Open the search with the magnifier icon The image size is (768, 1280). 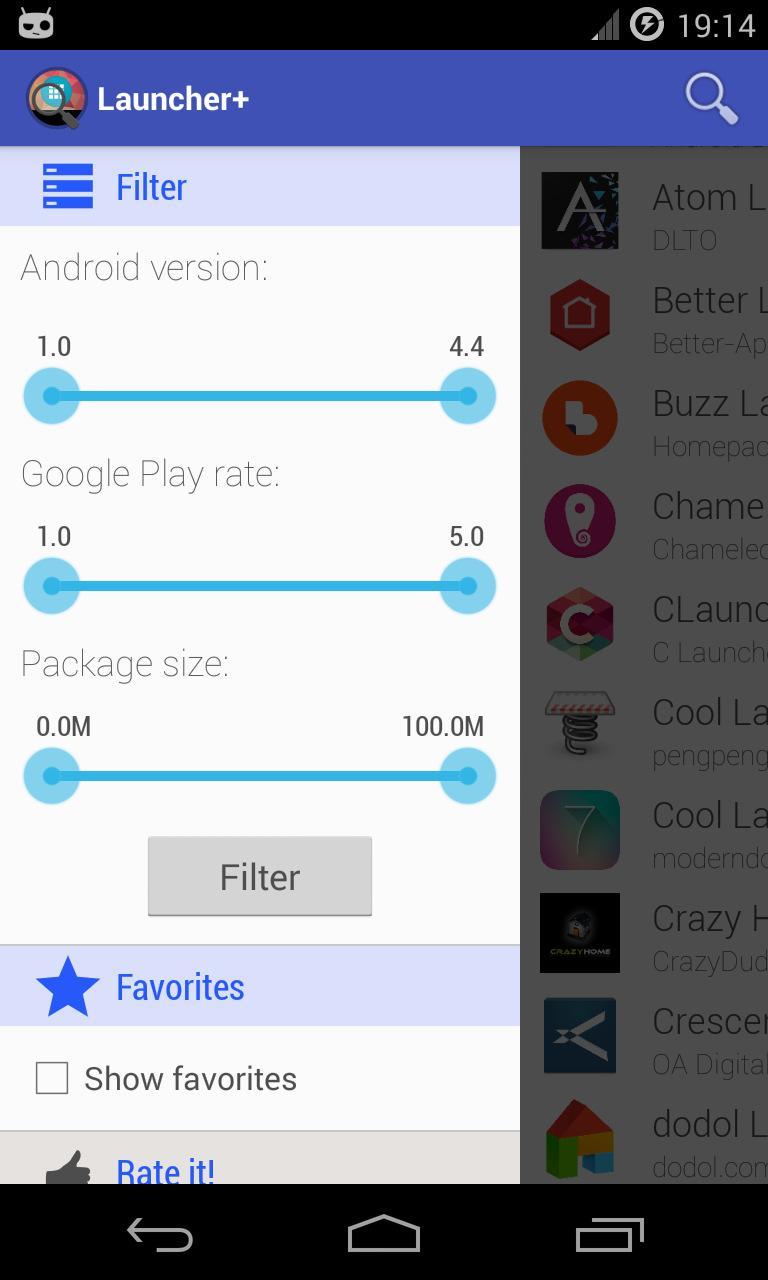(711, 98)
